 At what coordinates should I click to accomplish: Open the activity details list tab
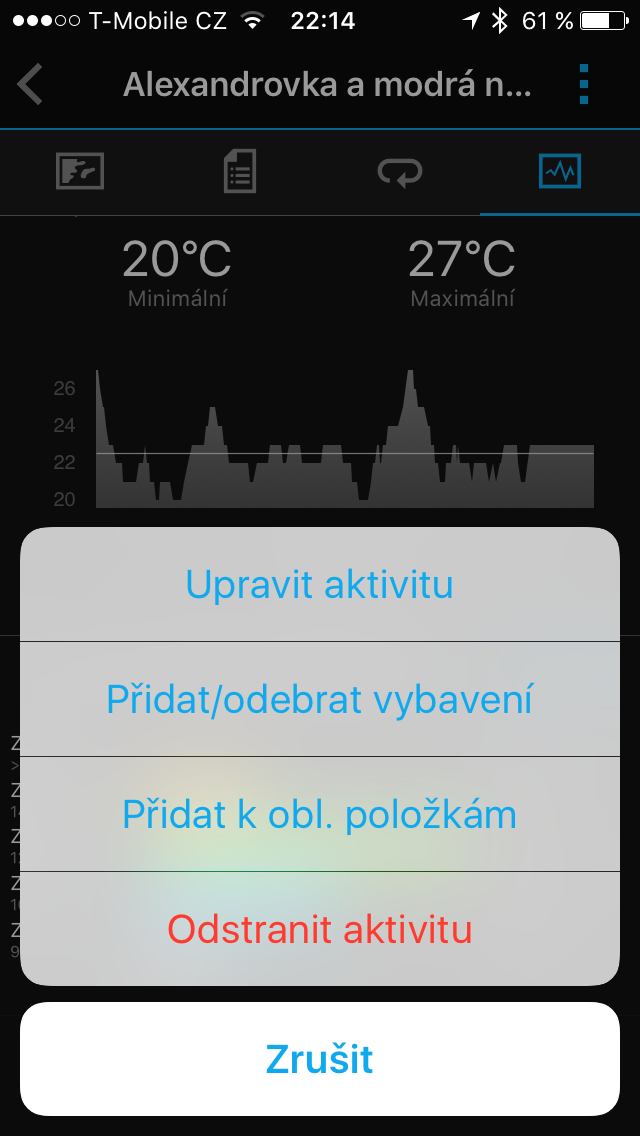coord(240,172)
